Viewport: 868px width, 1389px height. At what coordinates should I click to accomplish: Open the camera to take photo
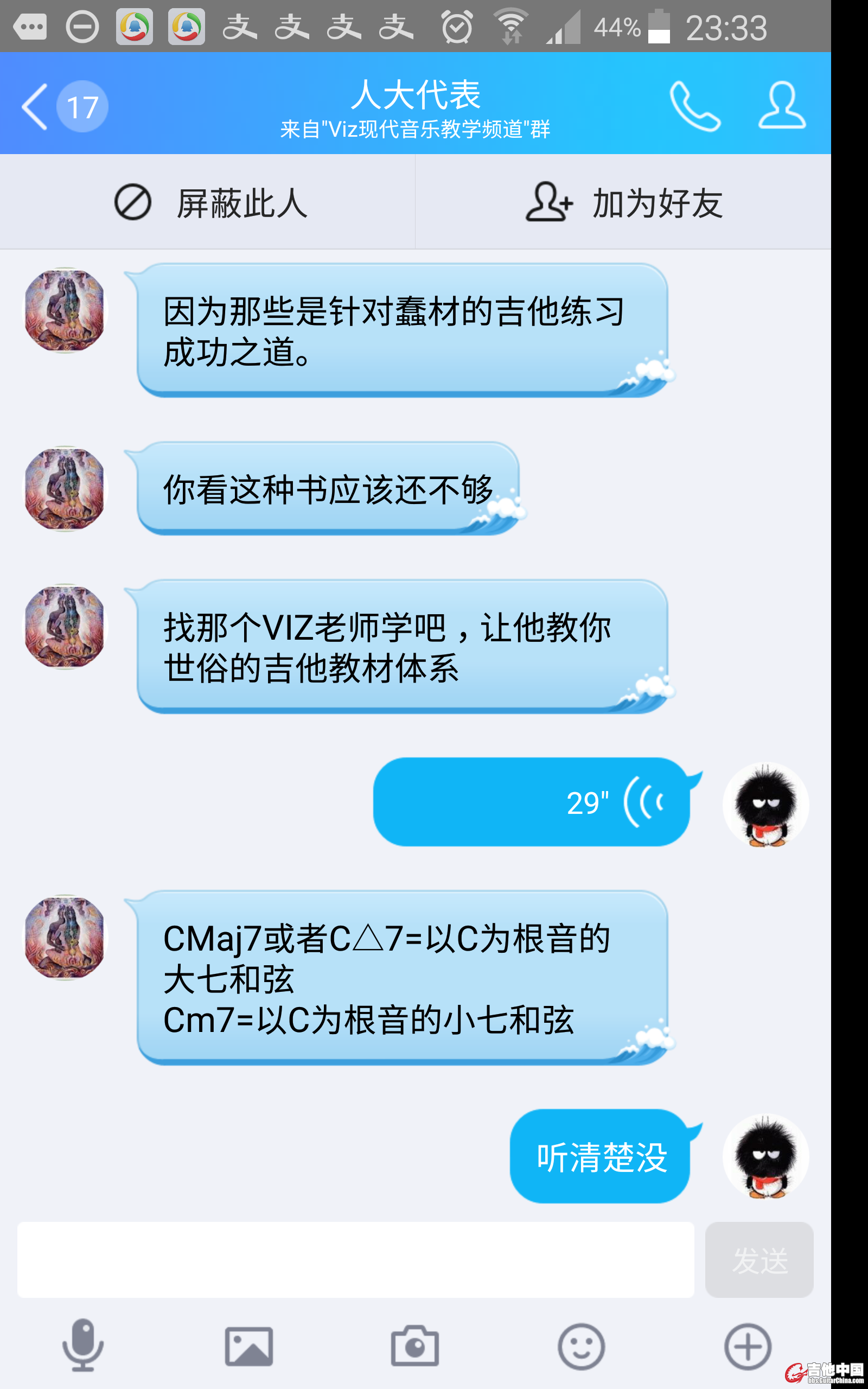click(414, 1346)
